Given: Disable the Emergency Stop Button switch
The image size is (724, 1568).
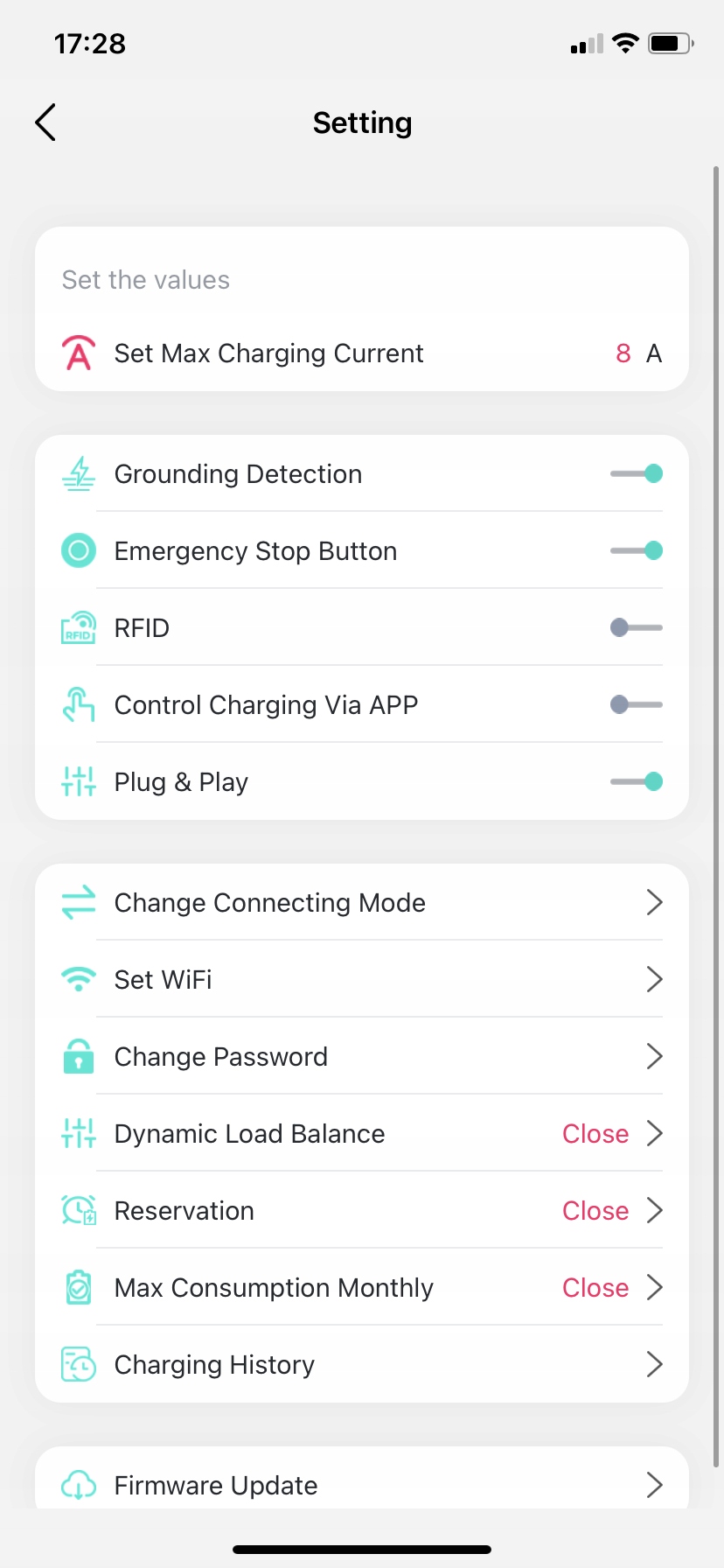Looking at the screenshot, I should point(637,551).
